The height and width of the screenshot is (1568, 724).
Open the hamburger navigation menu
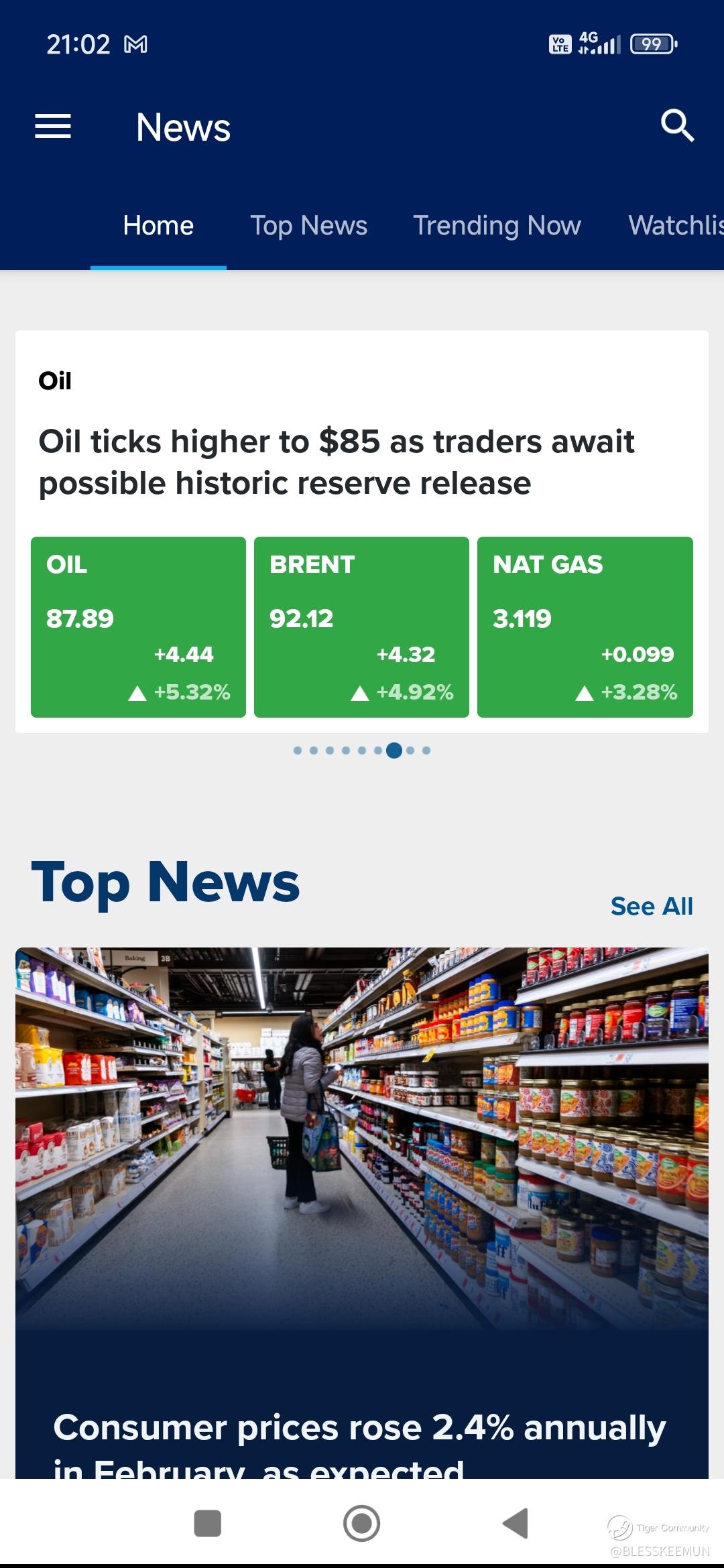pos(53,126)
